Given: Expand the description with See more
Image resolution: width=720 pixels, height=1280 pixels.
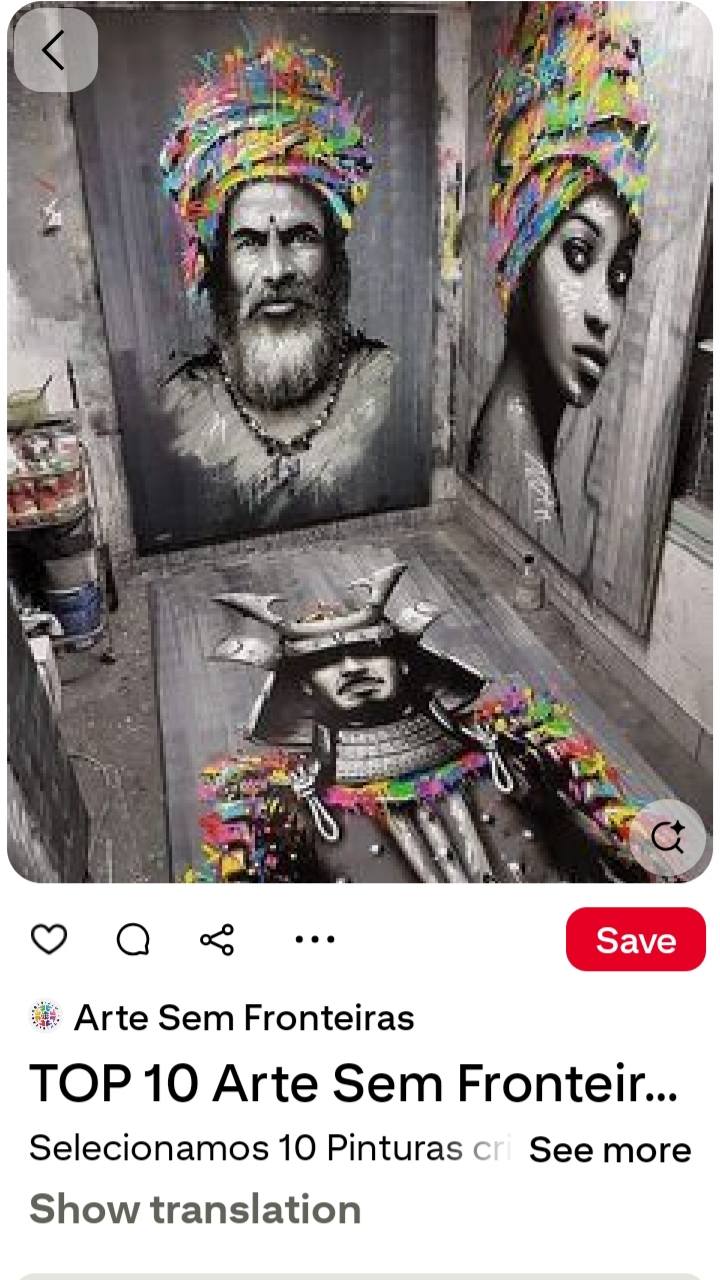Looking at the screenshot, I should tap(609, 1150).
